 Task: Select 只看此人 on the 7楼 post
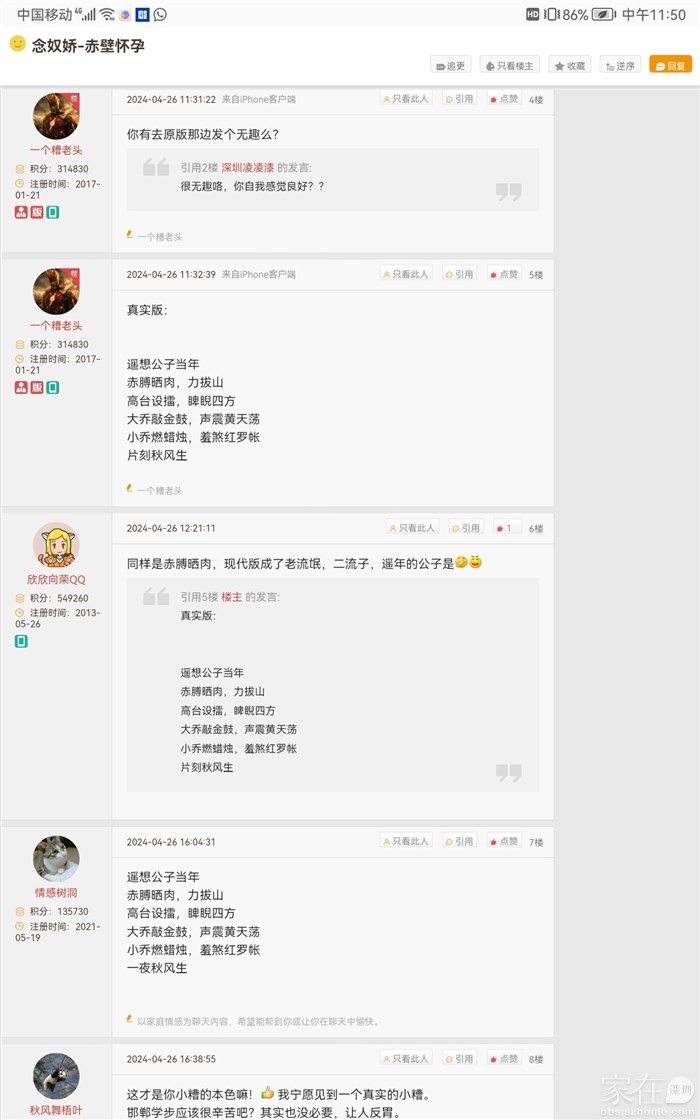pos(406,842)
